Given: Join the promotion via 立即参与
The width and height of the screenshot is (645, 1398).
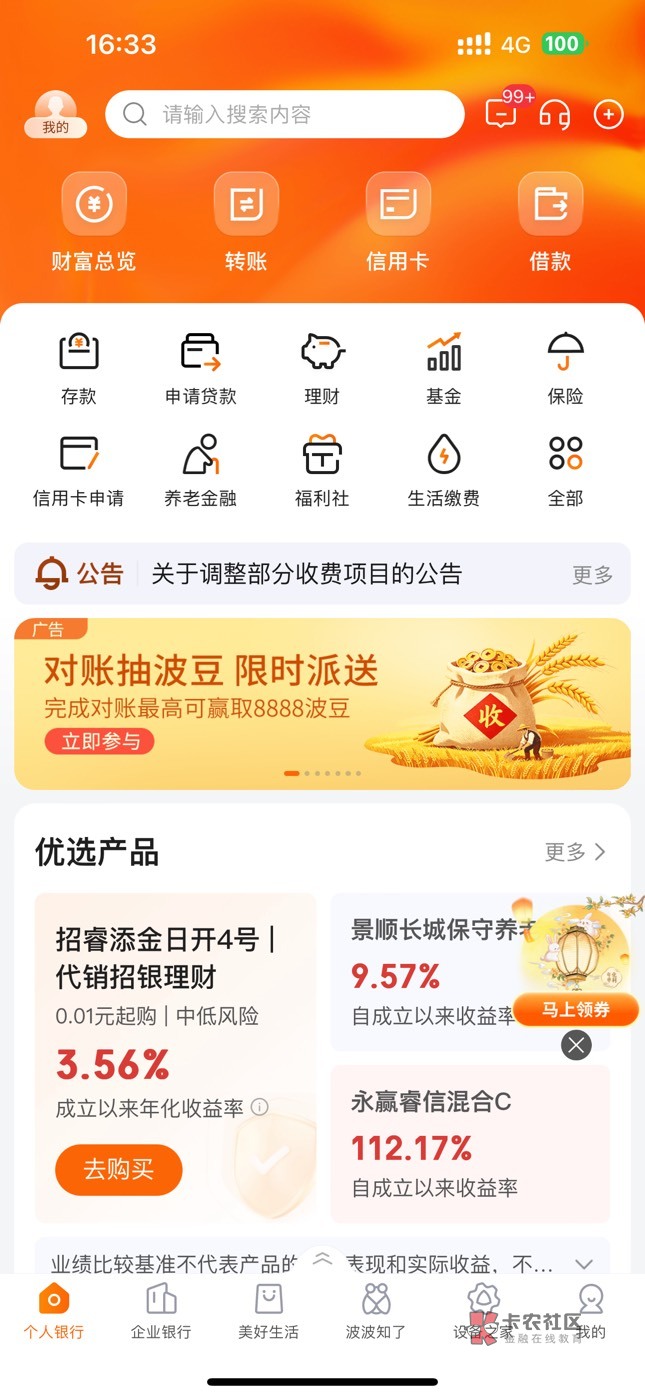Looking at the screenshot, I should point(100,741).
